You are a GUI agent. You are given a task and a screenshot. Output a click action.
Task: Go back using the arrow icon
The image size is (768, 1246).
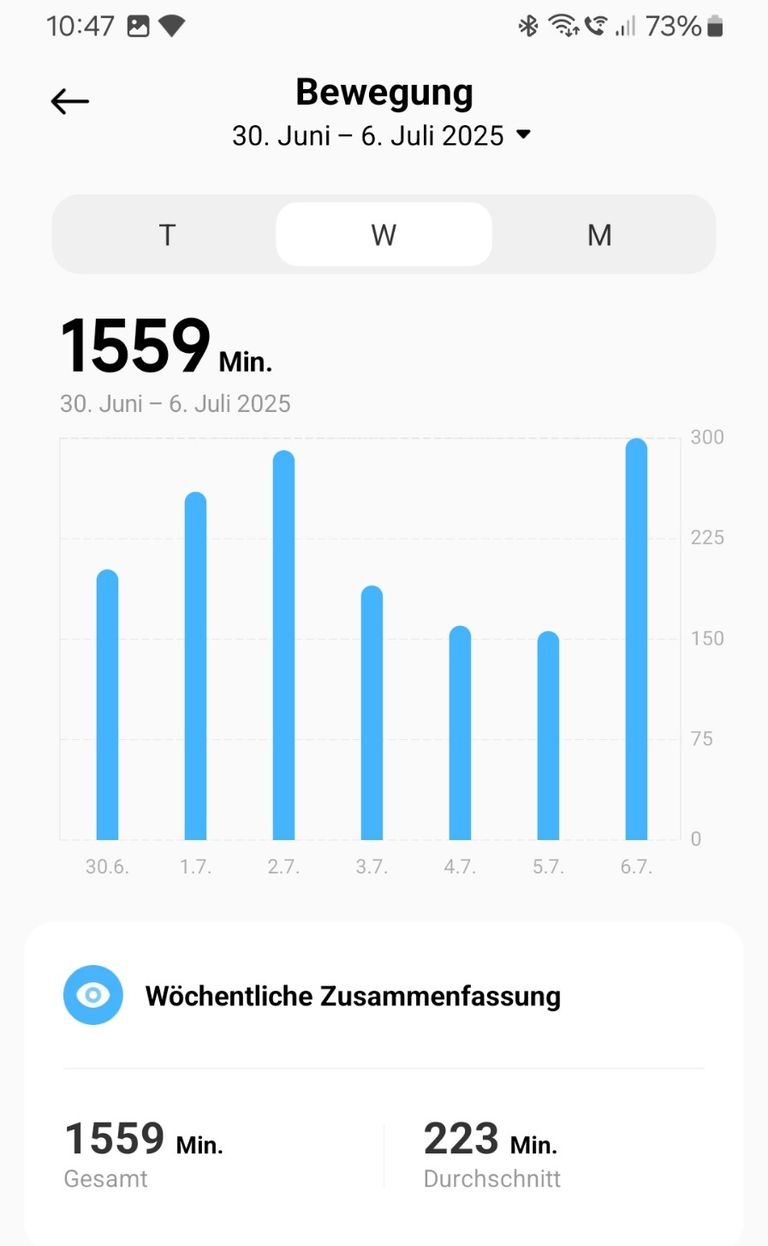coord(70,101)
